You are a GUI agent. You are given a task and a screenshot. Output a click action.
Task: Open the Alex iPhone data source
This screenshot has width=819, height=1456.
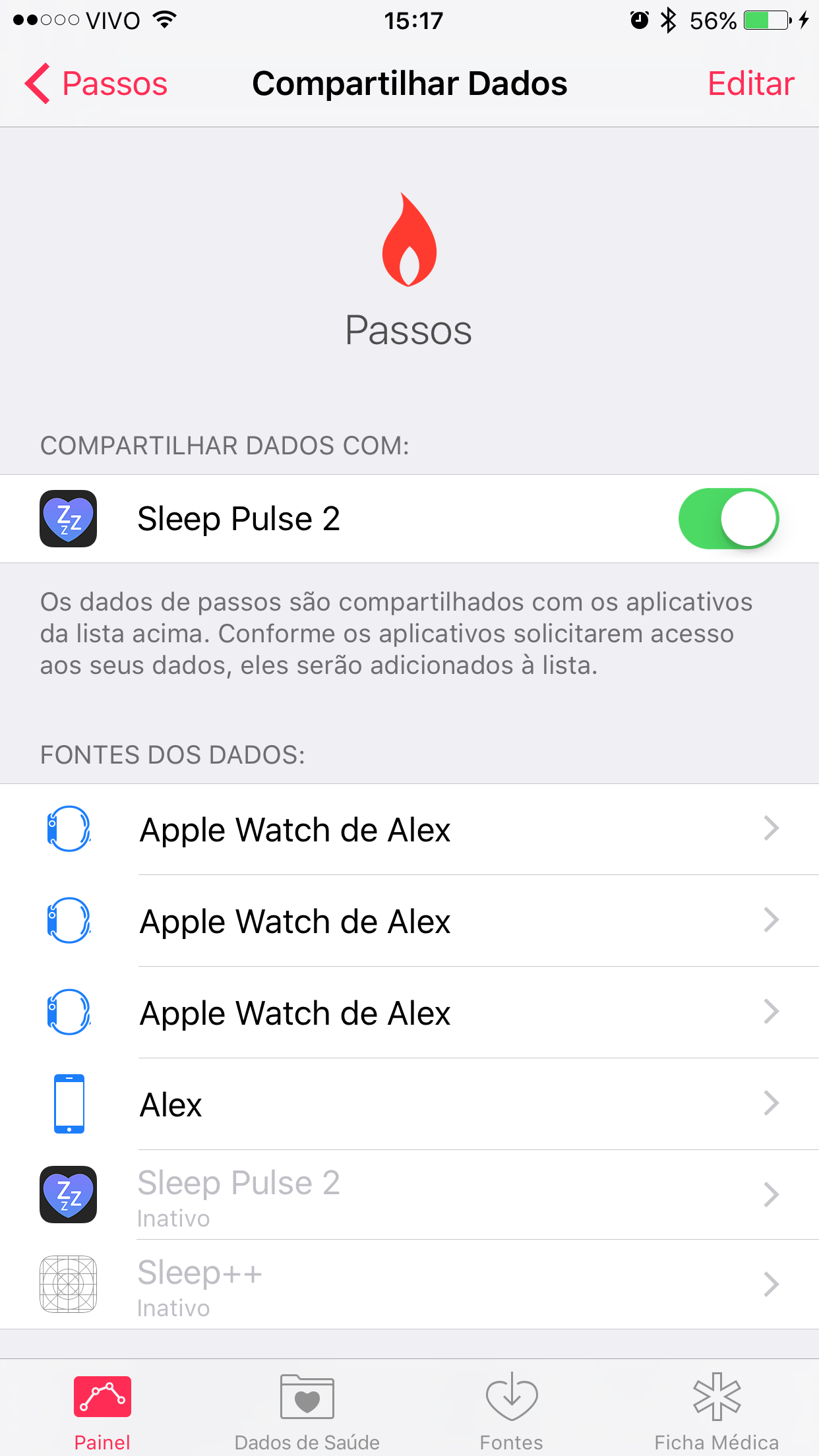tap(409, 1104)
